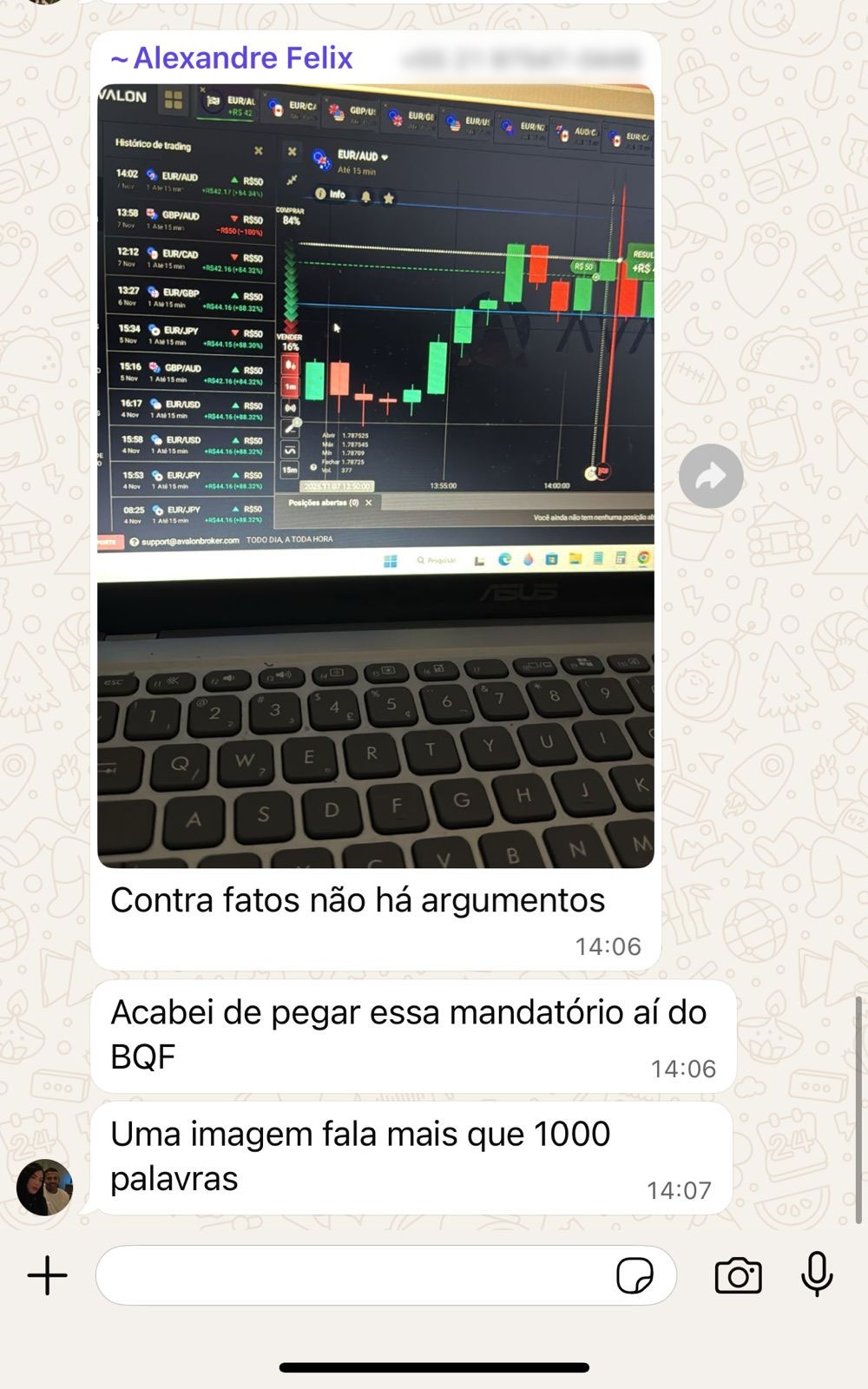The width and height of the screenshot is (868, 1389).
Task: Launch the camera from the chat
Action: (x=738, y=1275)
